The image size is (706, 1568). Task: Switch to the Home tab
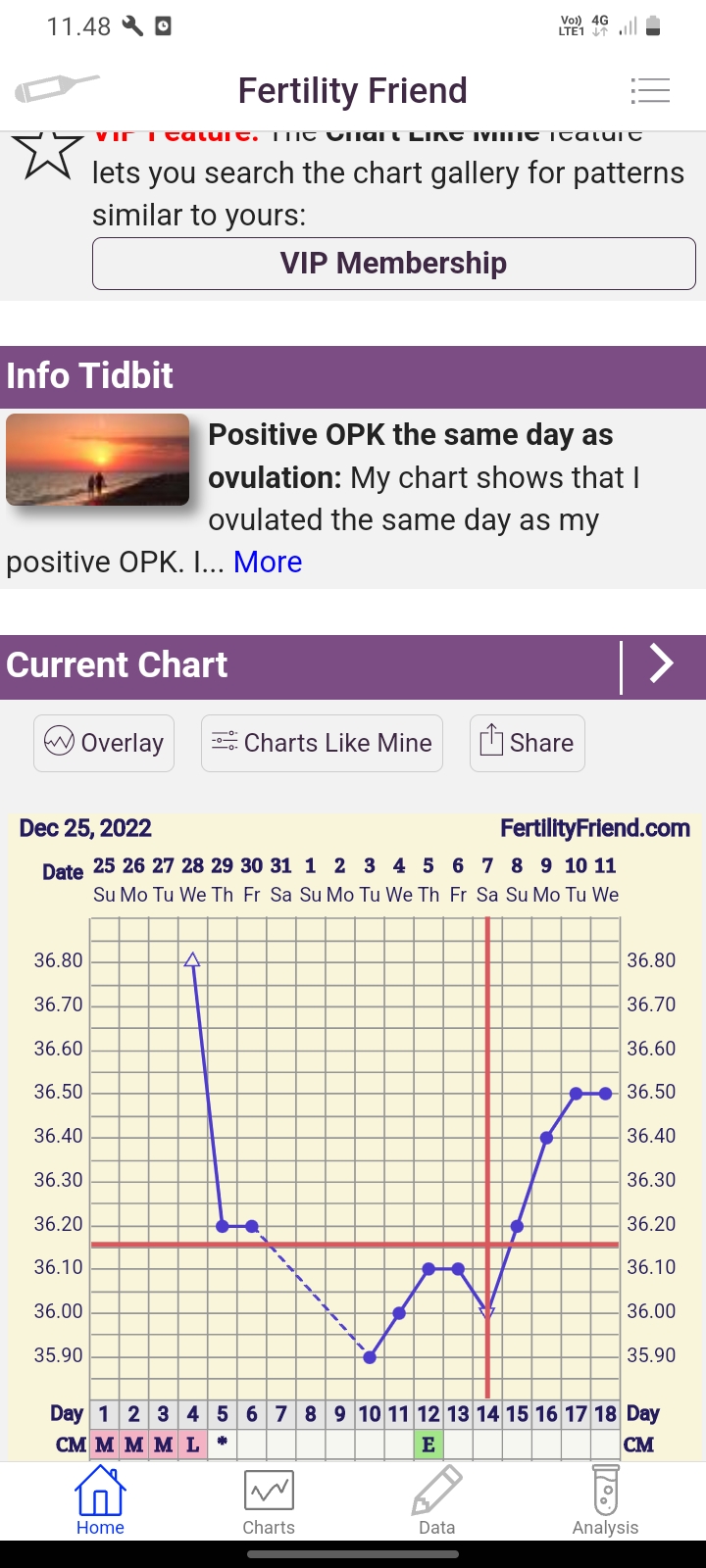coord(100,1501)
